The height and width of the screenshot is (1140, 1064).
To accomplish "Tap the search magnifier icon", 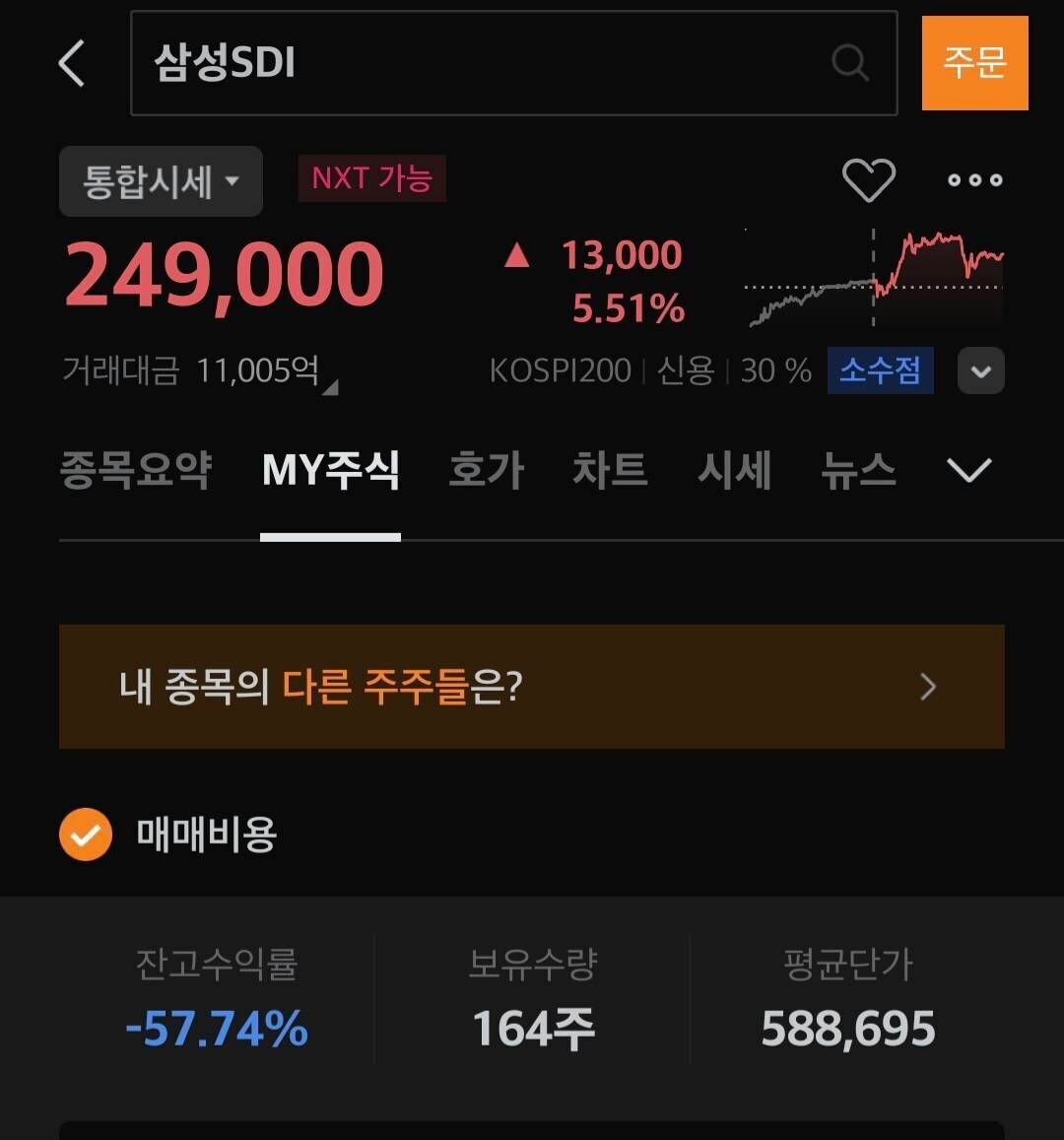I will pyautogui.click(x=849, y=62).
